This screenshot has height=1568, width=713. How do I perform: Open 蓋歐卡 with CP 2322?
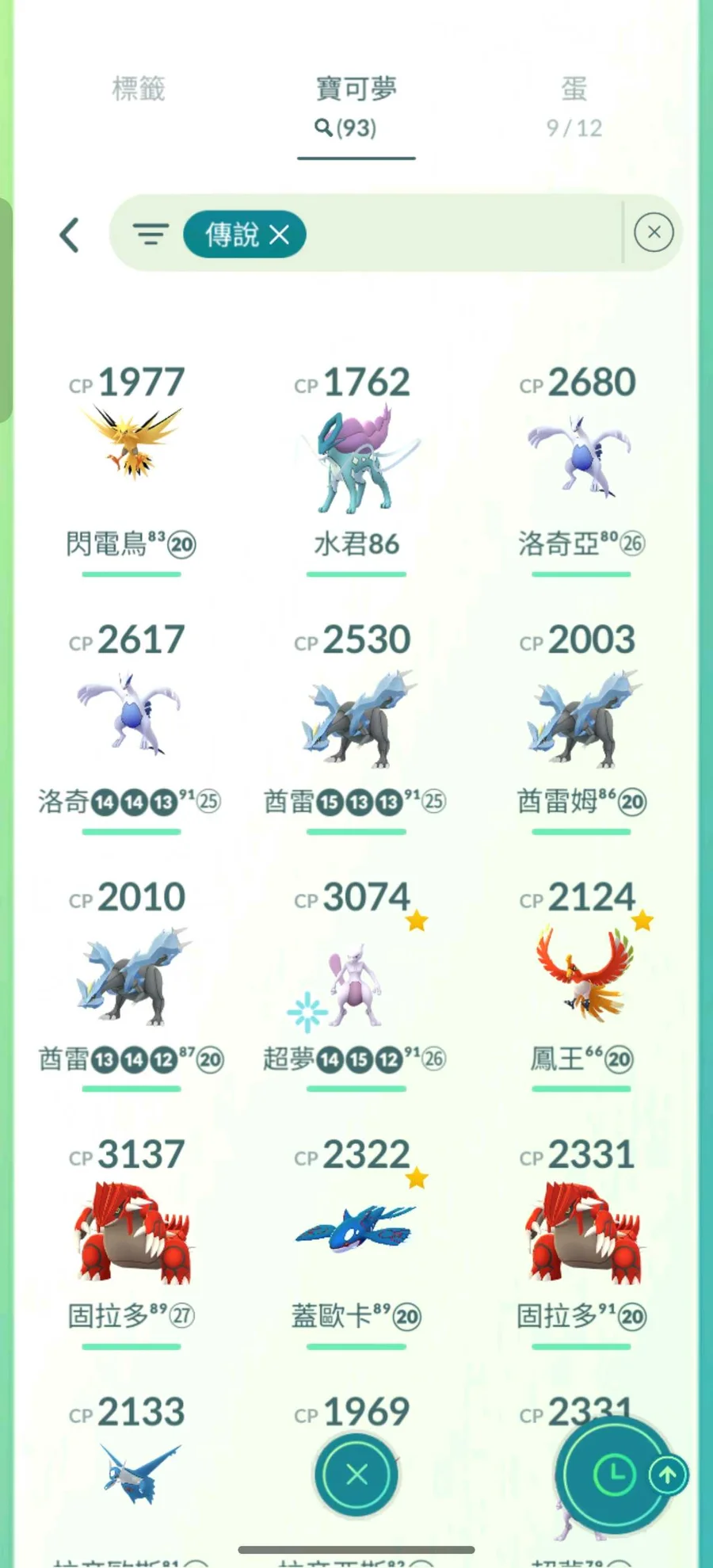point(356,1241)
